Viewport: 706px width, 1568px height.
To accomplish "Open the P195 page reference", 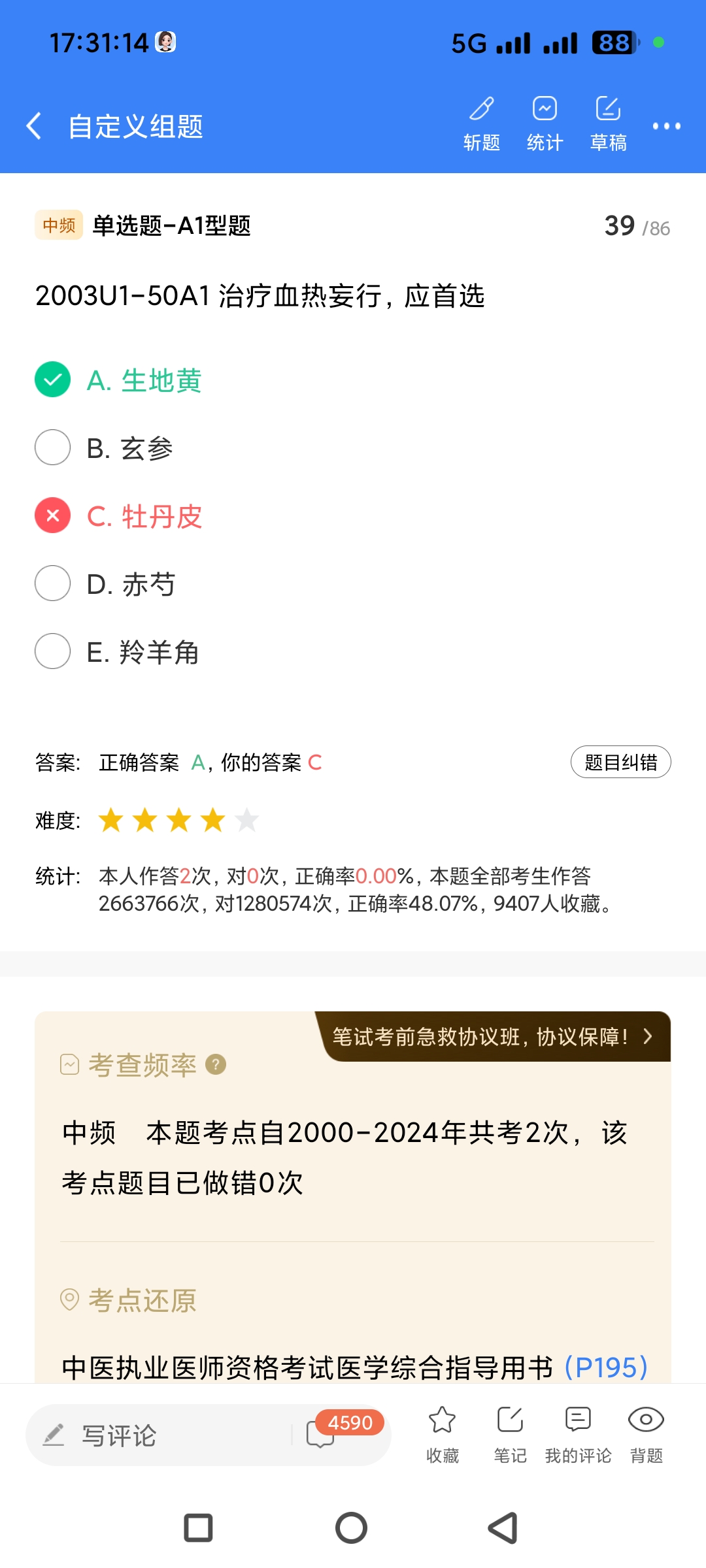I will click(606, 1367).
